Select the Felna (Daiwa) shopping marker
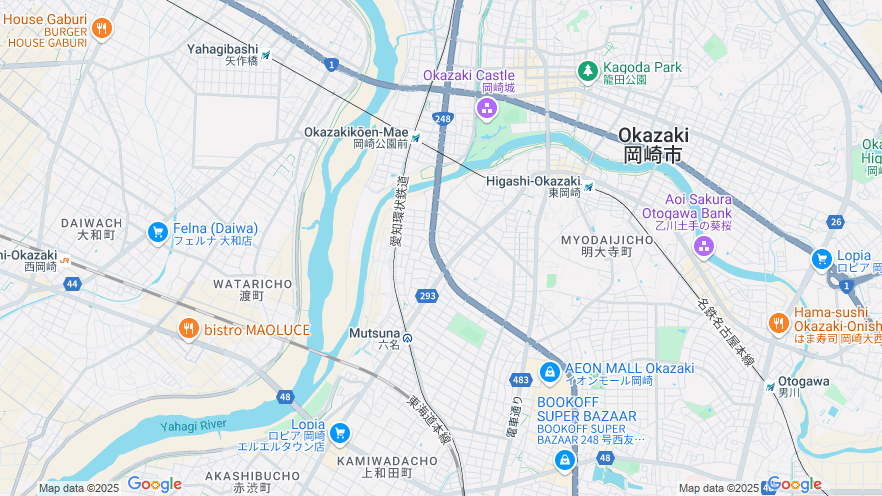 (157, 232)
